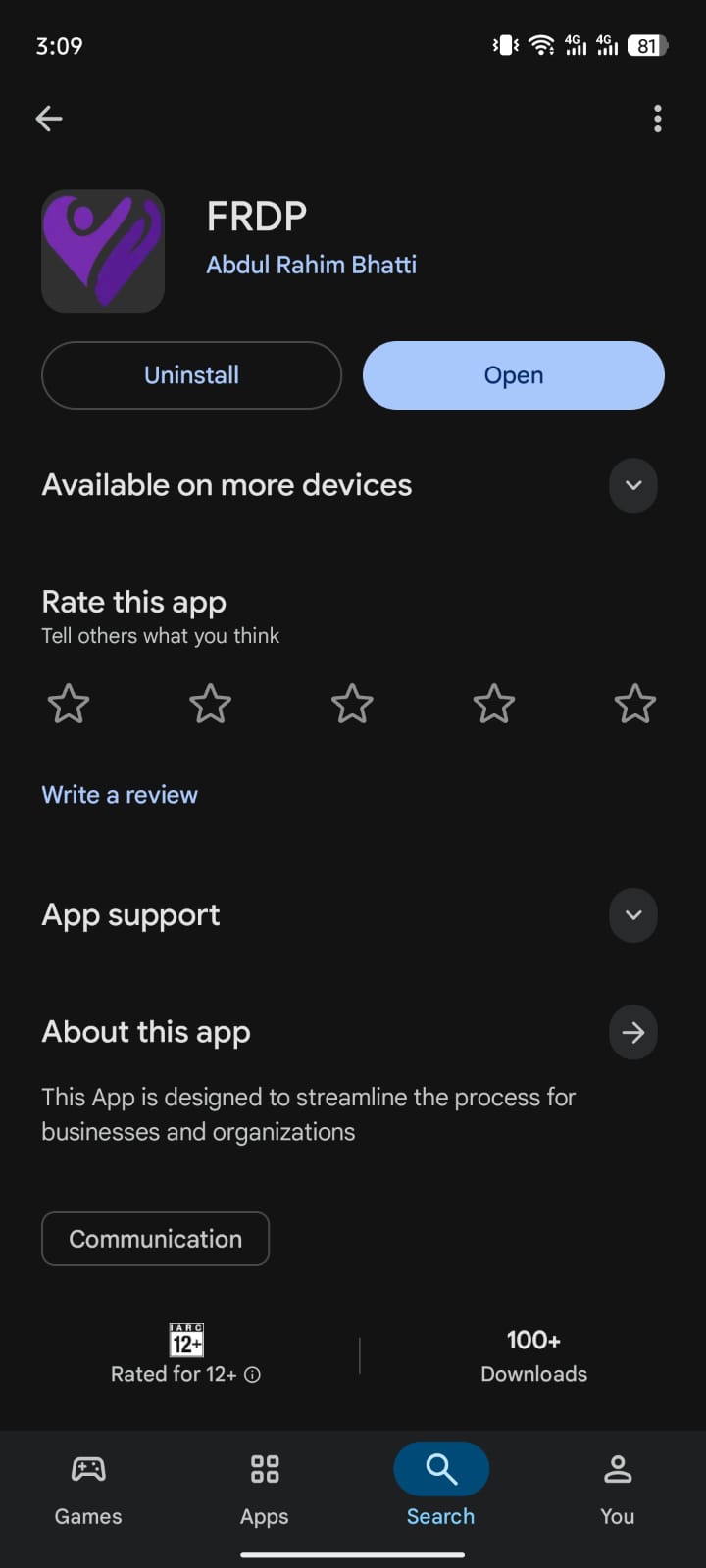This screenshot has width=706, height=1568.
Task: Select the third rating star
Action: pos(352,704)
